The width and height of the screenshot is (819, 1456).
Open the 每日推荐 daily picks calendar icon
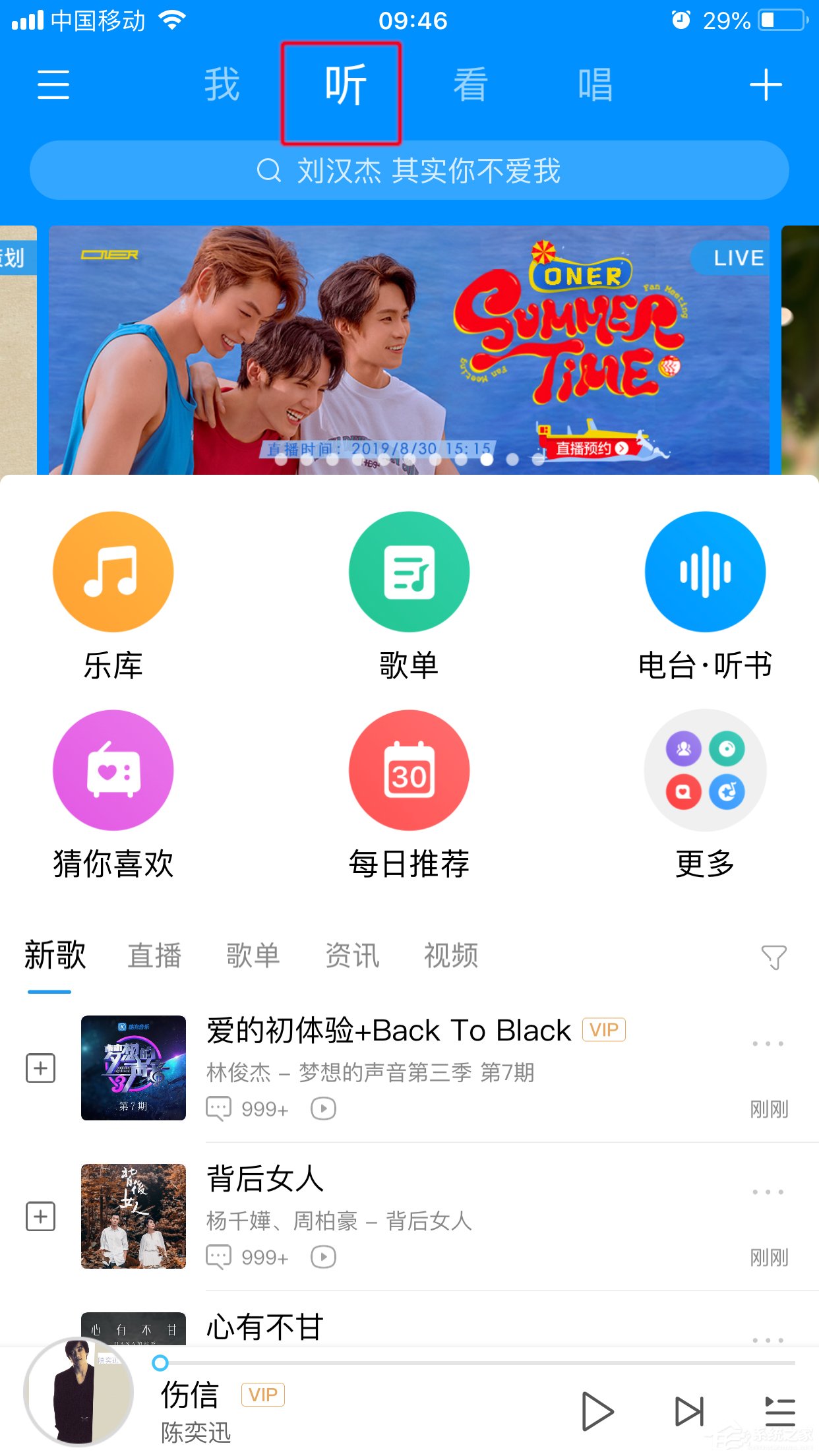[409, 770]
